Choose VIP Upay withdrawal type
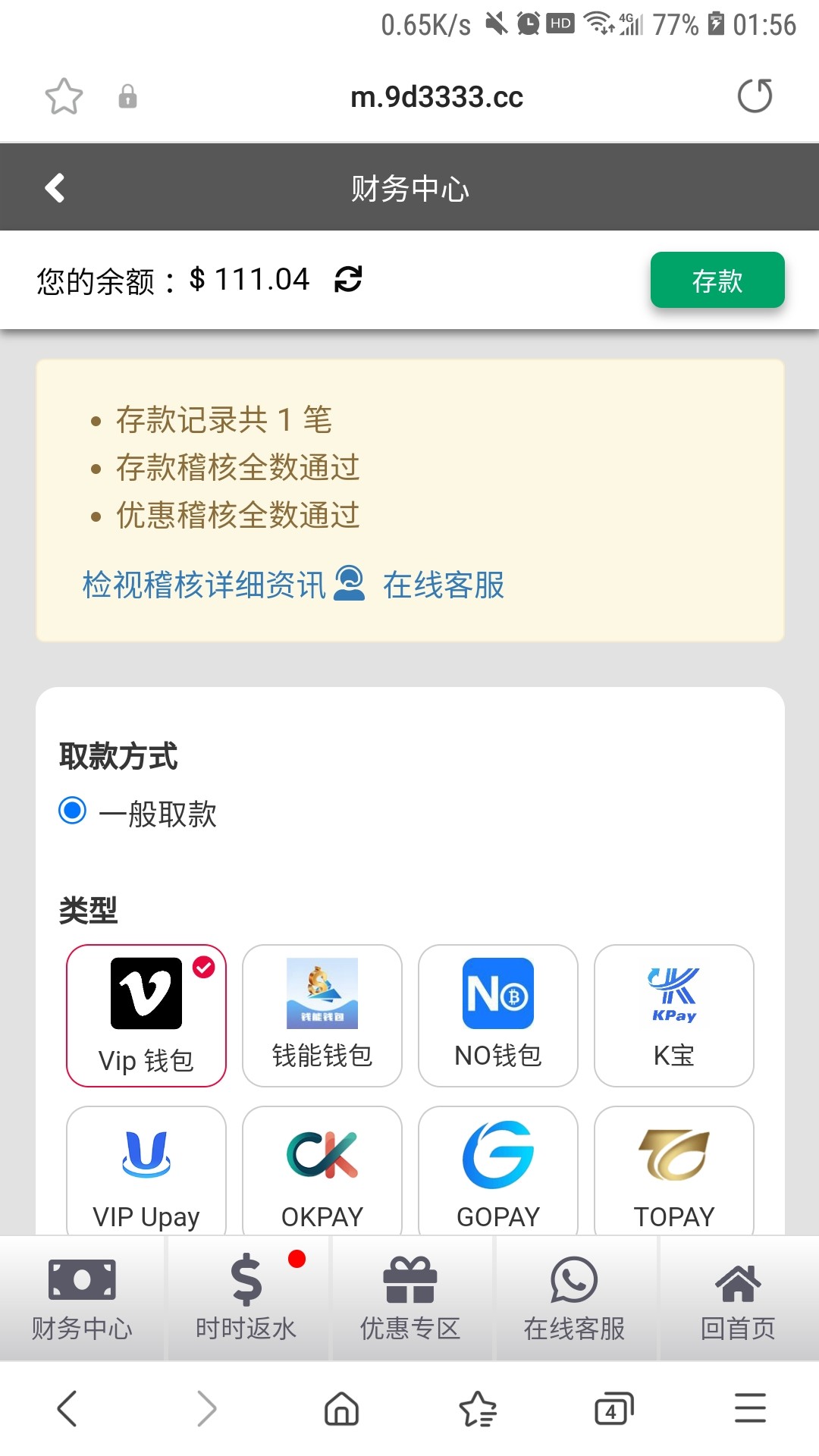Screen dimensions: 819x1456 [x=146, y=1171]
